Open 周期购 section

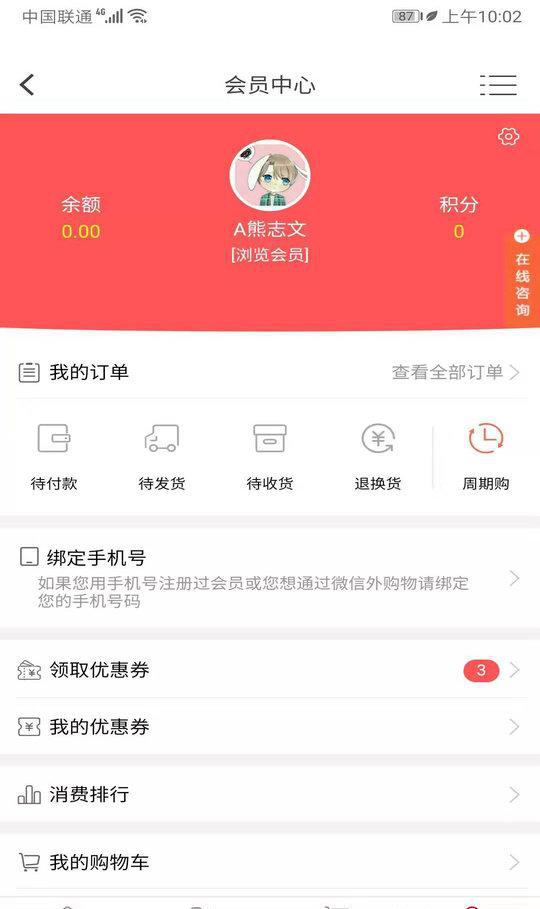486,457
